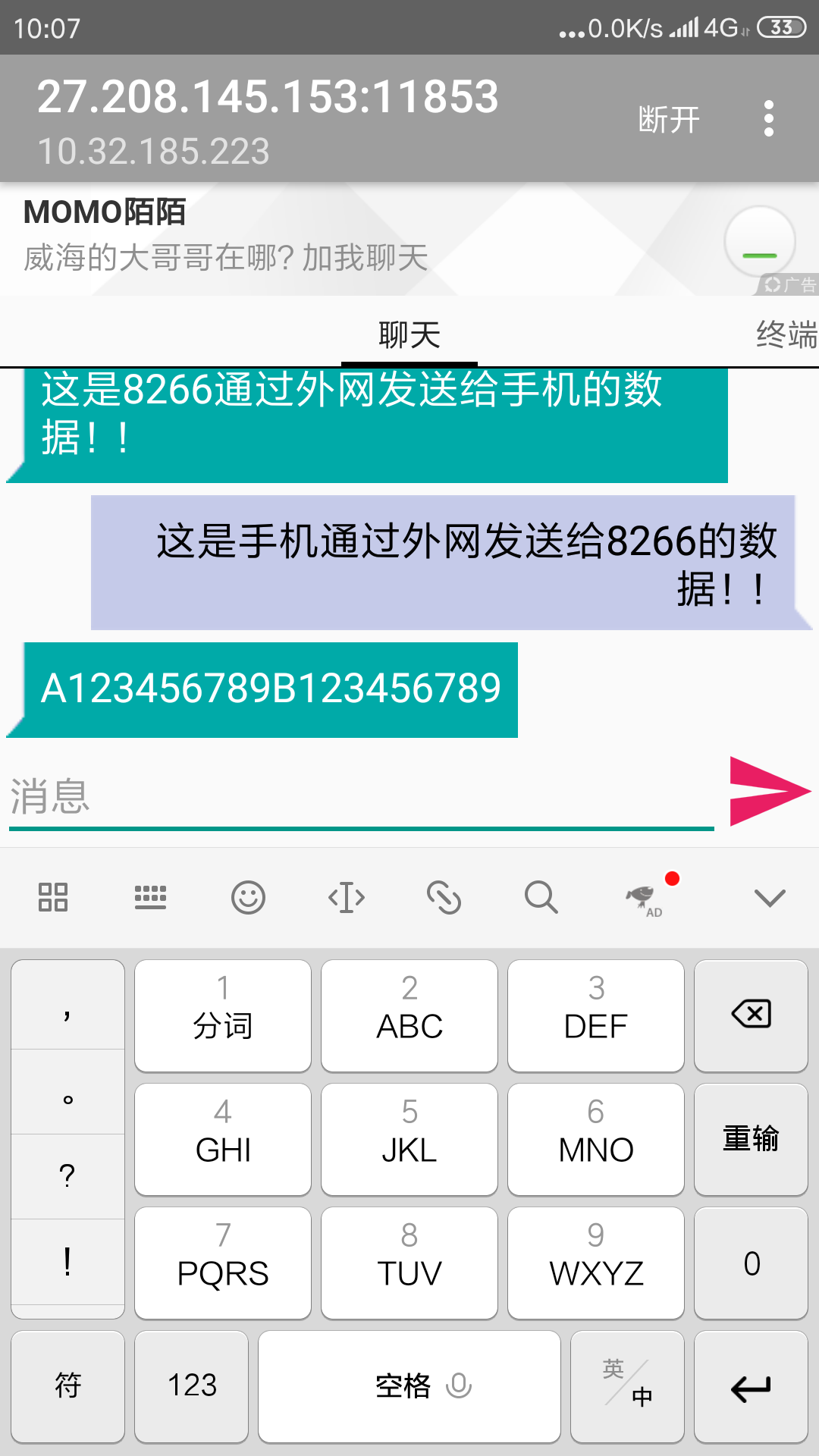Tap 断开 to disconnect the connection
This screenshot has width=819, height=1456.
coord(668,120)
